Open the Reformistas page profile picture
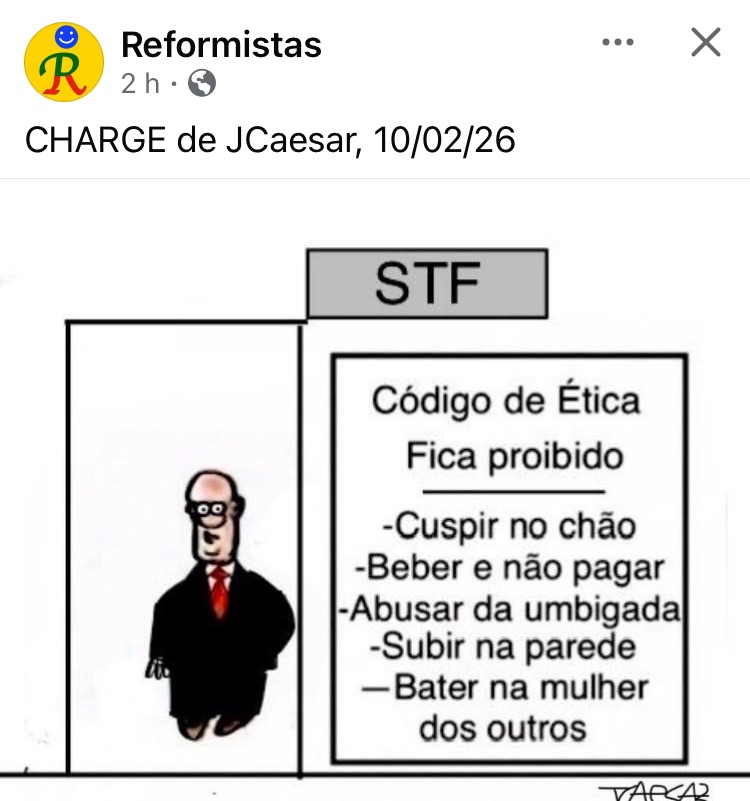Image resolution: width=750 pixels, height=801 pixels. tap(64, 62)
